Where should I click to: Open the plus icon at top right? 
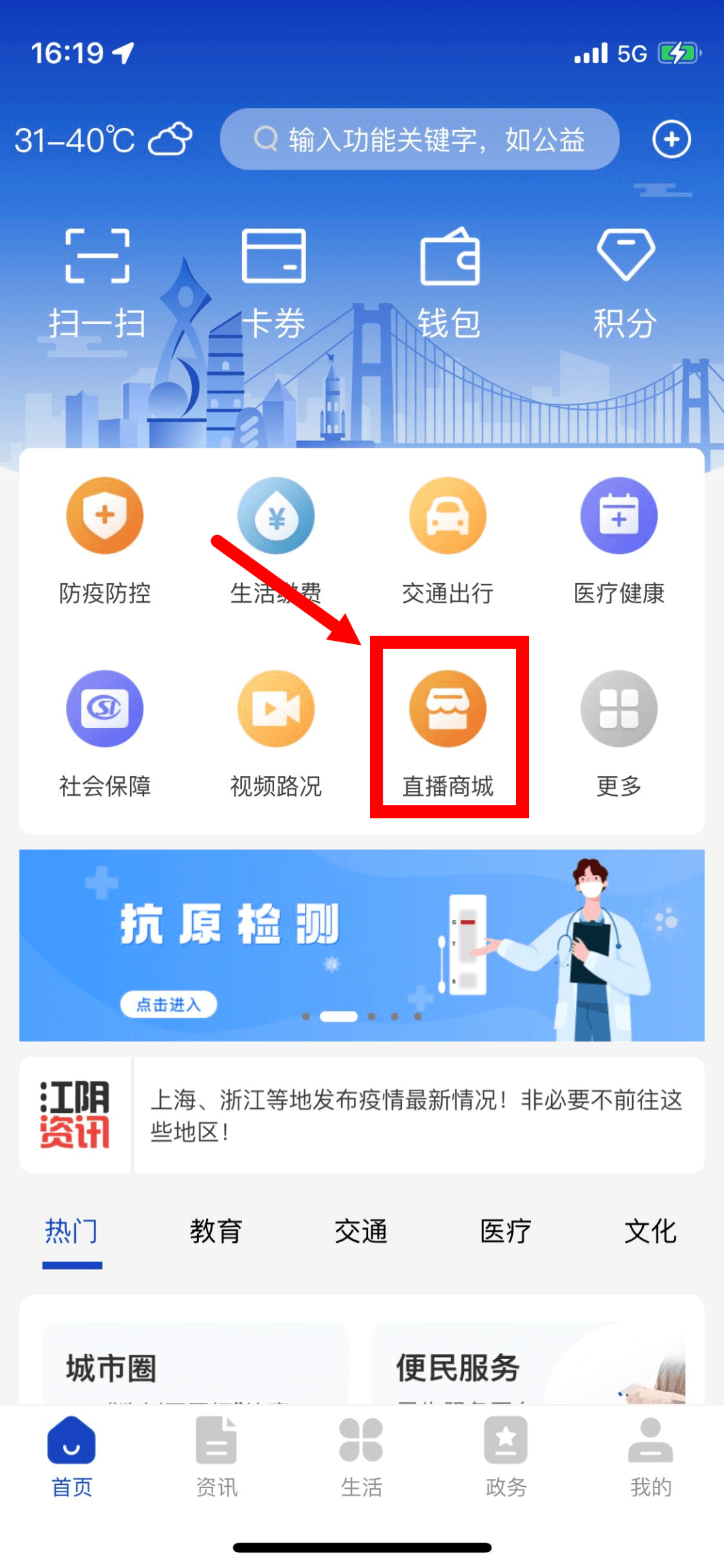click(x=672, y=139)
